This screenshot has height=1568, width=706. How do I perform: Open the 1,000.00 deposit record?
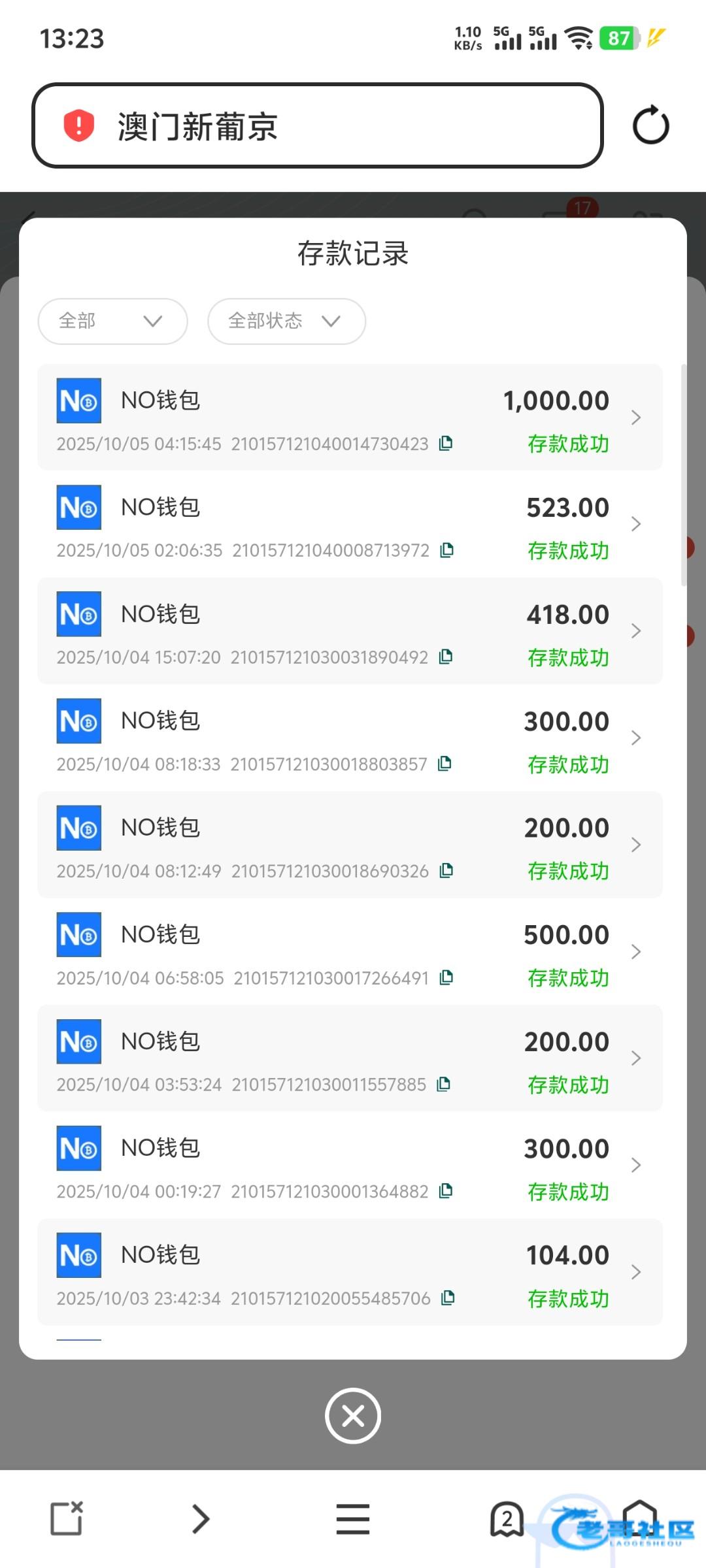(350, 417)
